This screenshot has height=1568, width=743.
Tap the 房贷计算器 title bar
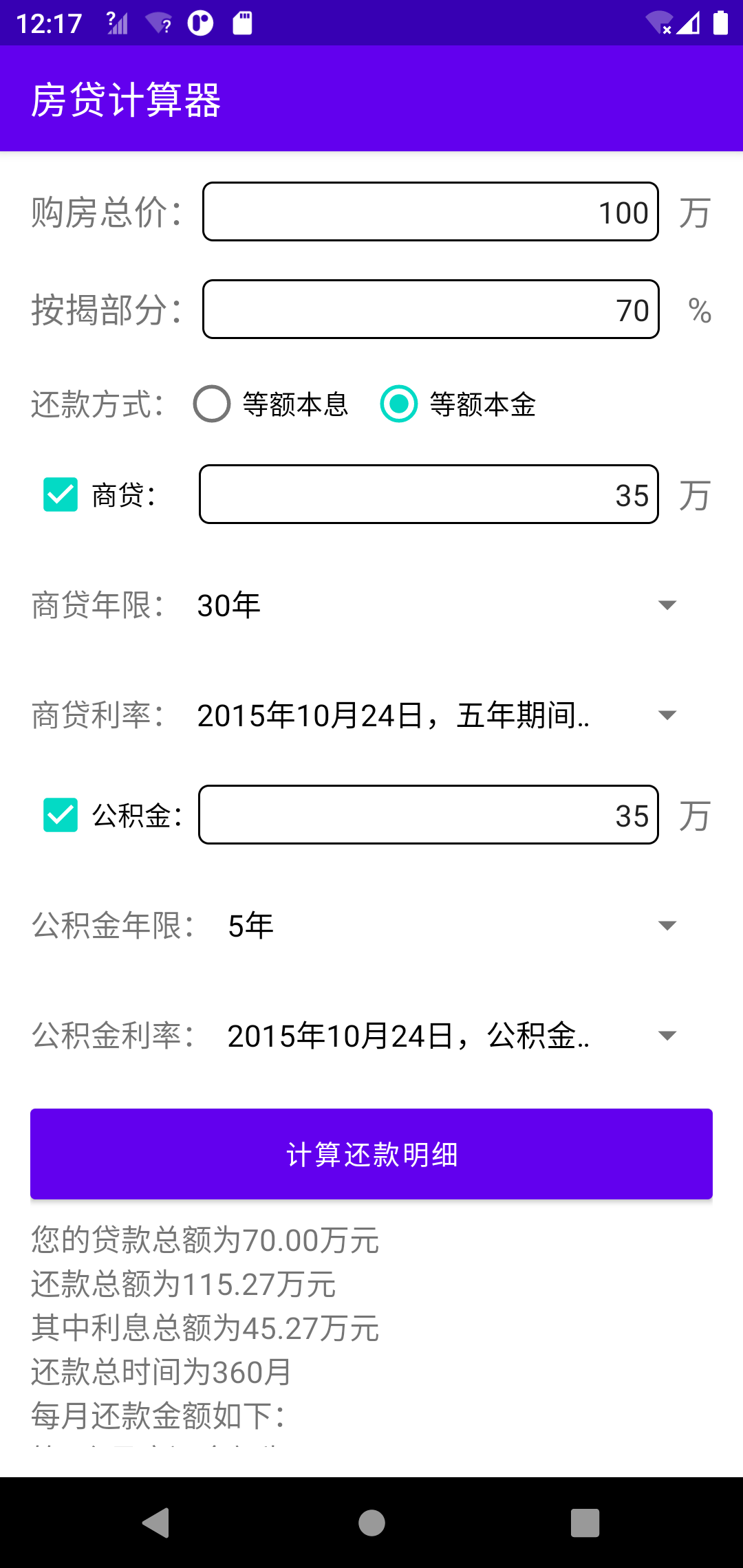click(127, 98)
